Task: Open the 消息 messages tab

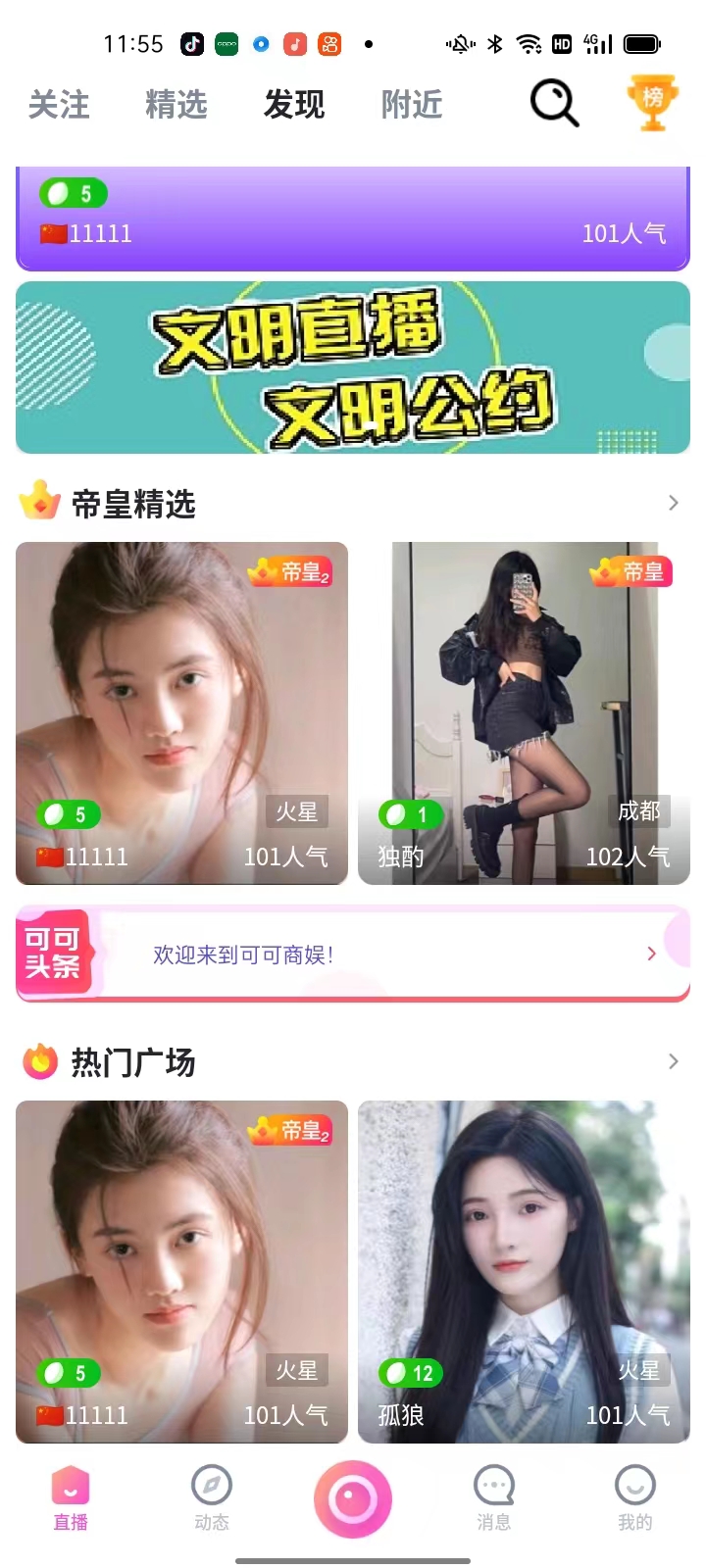Action: 494,1497
